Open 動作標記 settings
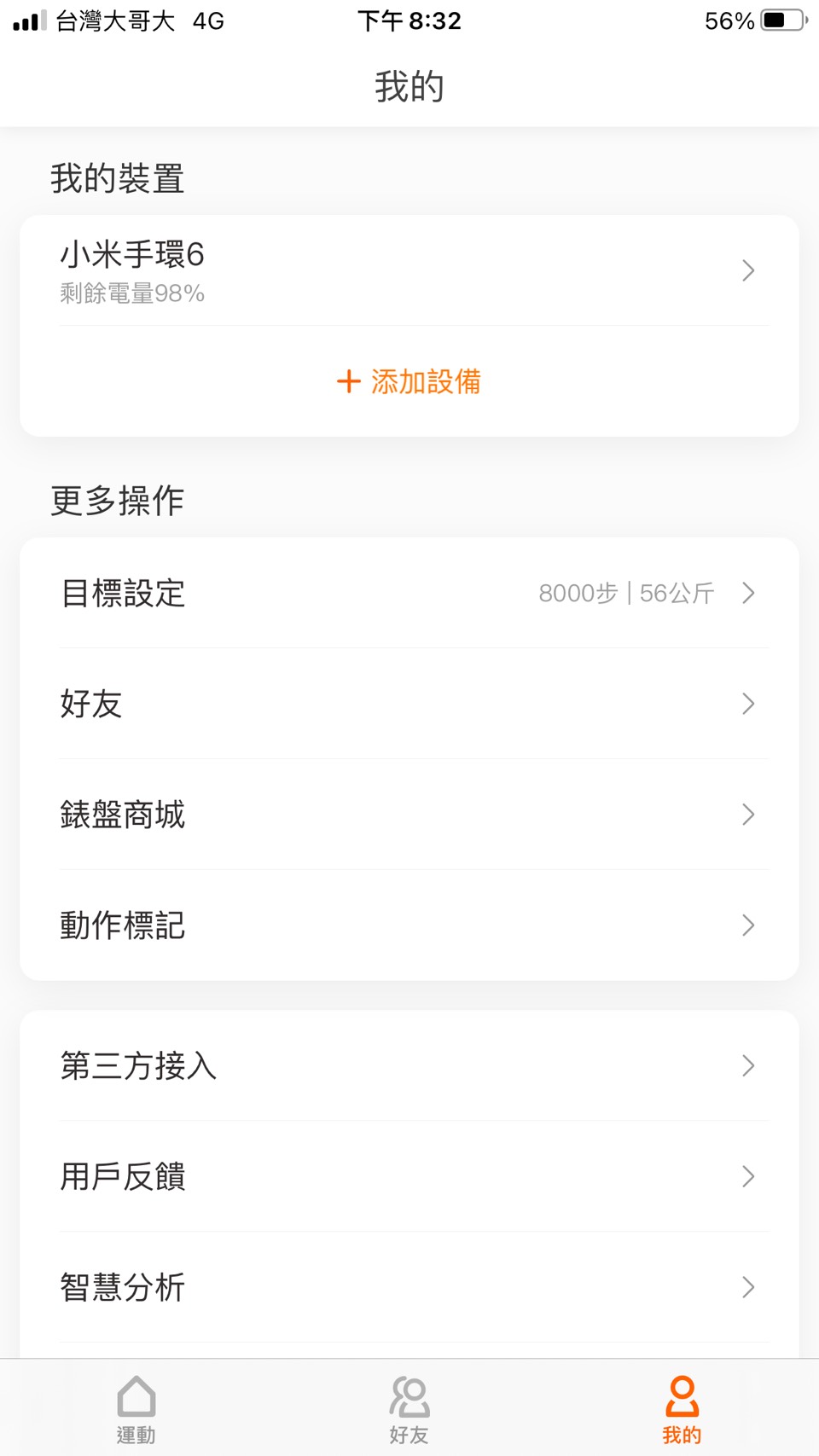The height and width of the screenshot is (1456, 819). pos(409,925)
